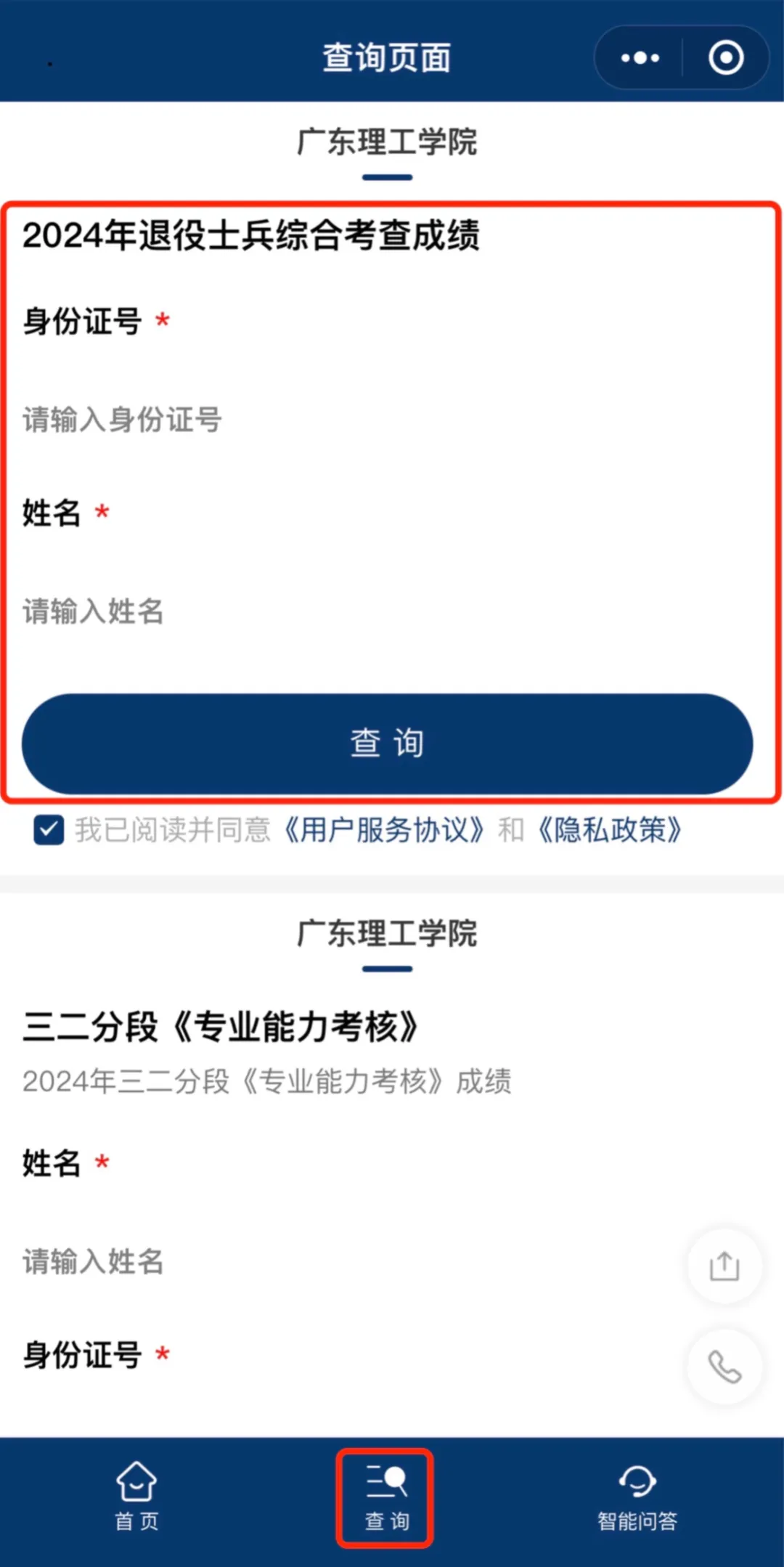Focus the 请输入姓名 field under 退役士兵综合考查成绩

pos(290,611)
